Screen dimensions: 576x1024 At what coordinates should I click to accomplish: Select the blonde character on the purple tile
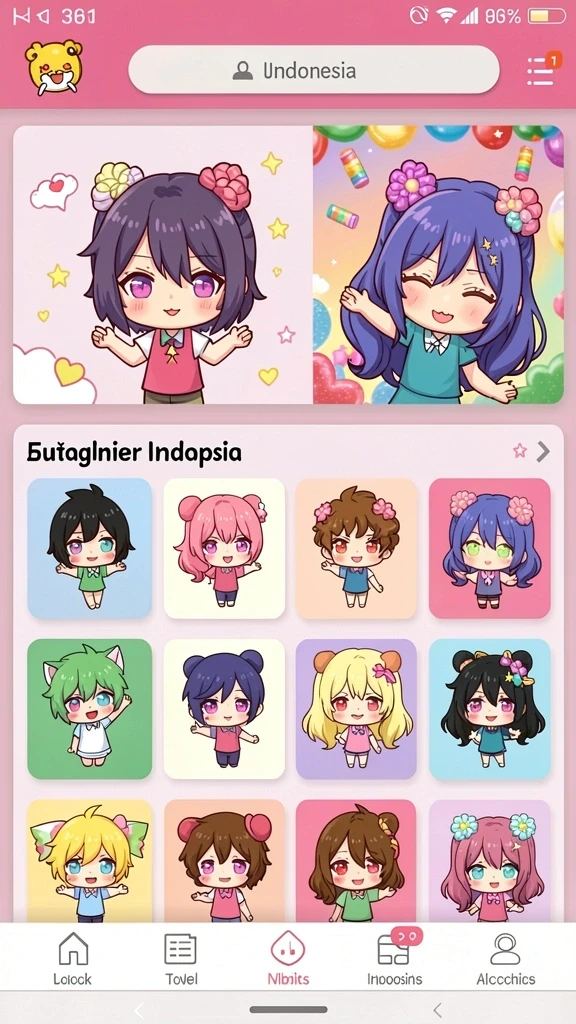[x=356, y=709]
